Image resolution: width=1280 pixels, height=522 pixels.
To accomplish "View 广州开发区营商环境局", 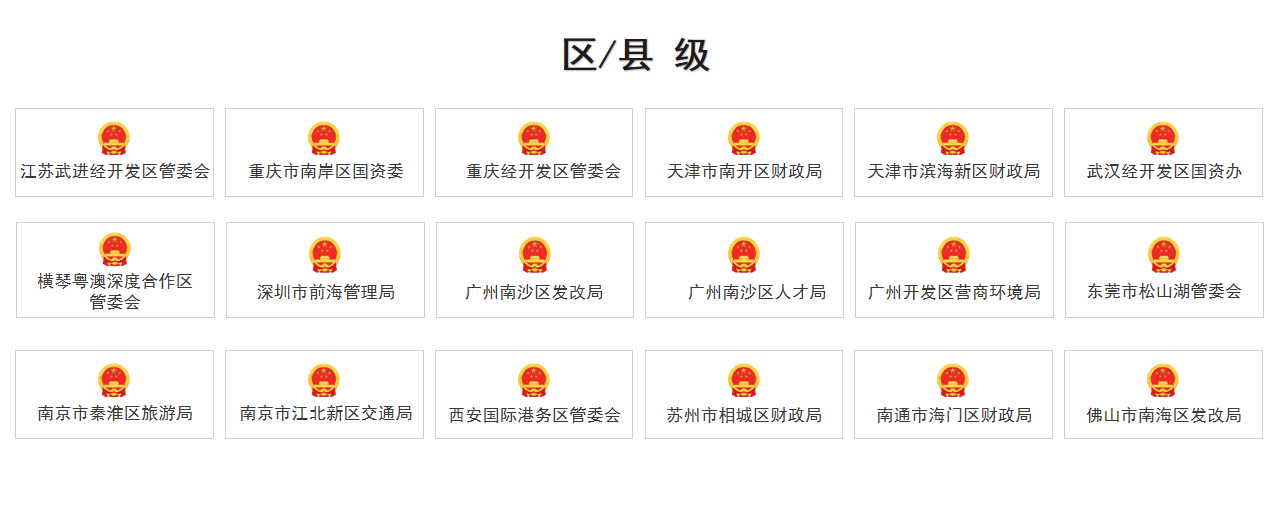I will point(954,270).
